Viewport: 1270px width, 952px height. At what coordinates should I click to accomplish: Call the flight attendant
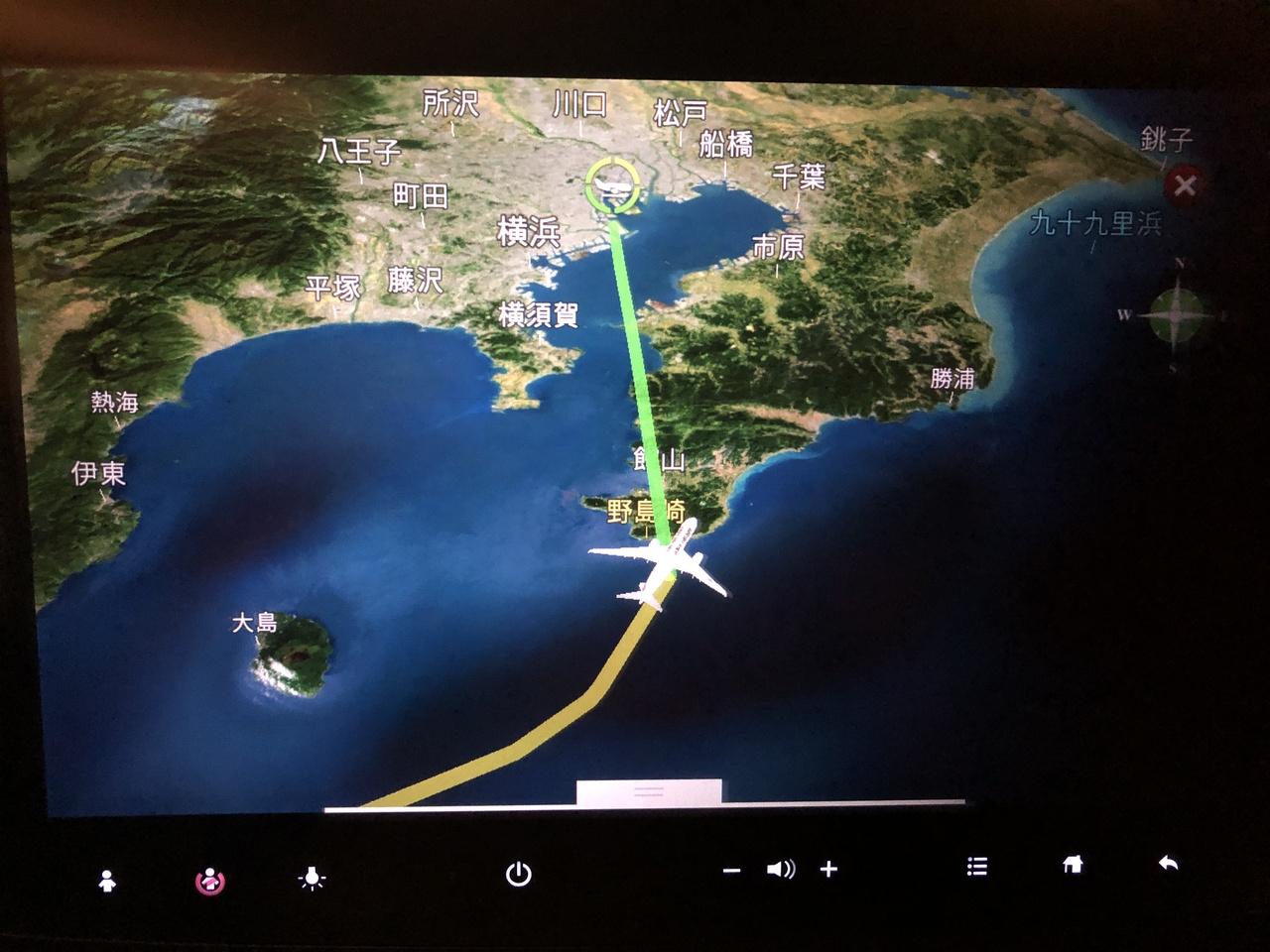pos(107,881)
